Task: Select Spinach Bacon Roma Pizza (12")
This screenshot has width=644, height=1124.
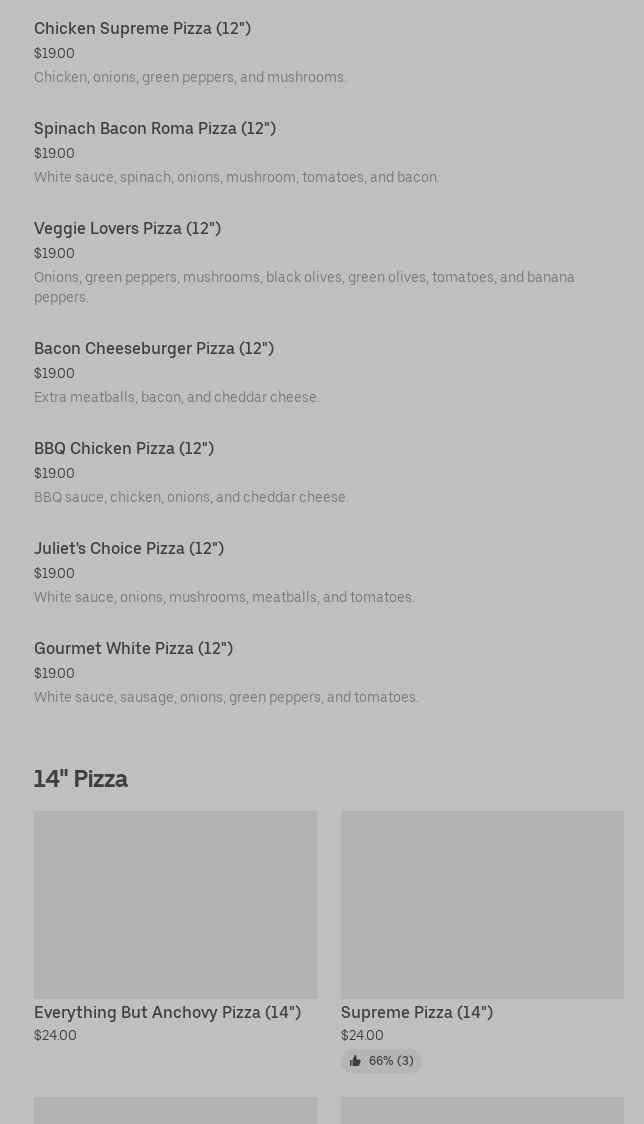Action: coord(155,129)
